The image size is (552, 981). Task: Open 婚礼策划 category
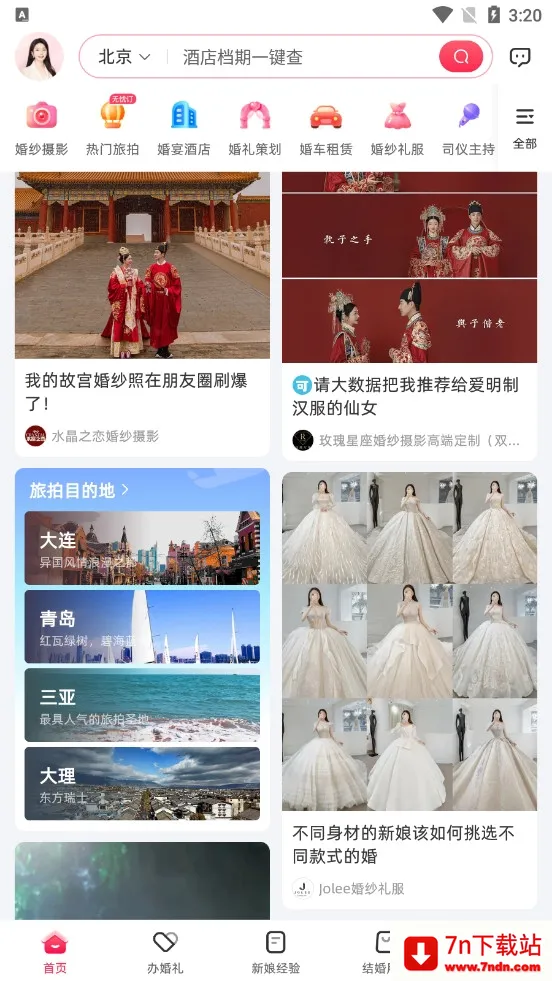pyautogui.click(x=255, y=128)
